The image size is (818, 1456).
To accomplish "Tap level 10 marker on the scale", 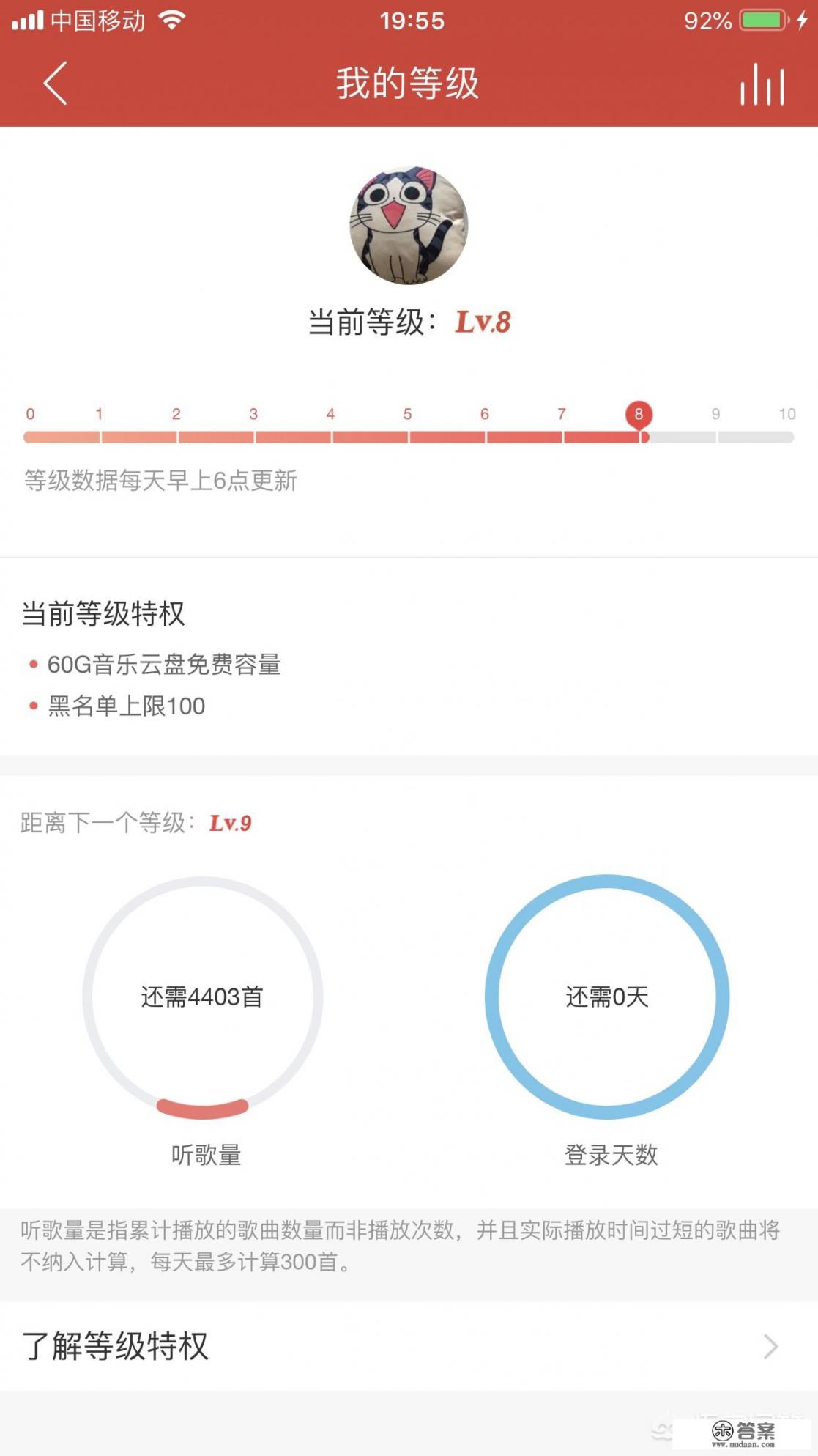I will (x=787, y=414).
